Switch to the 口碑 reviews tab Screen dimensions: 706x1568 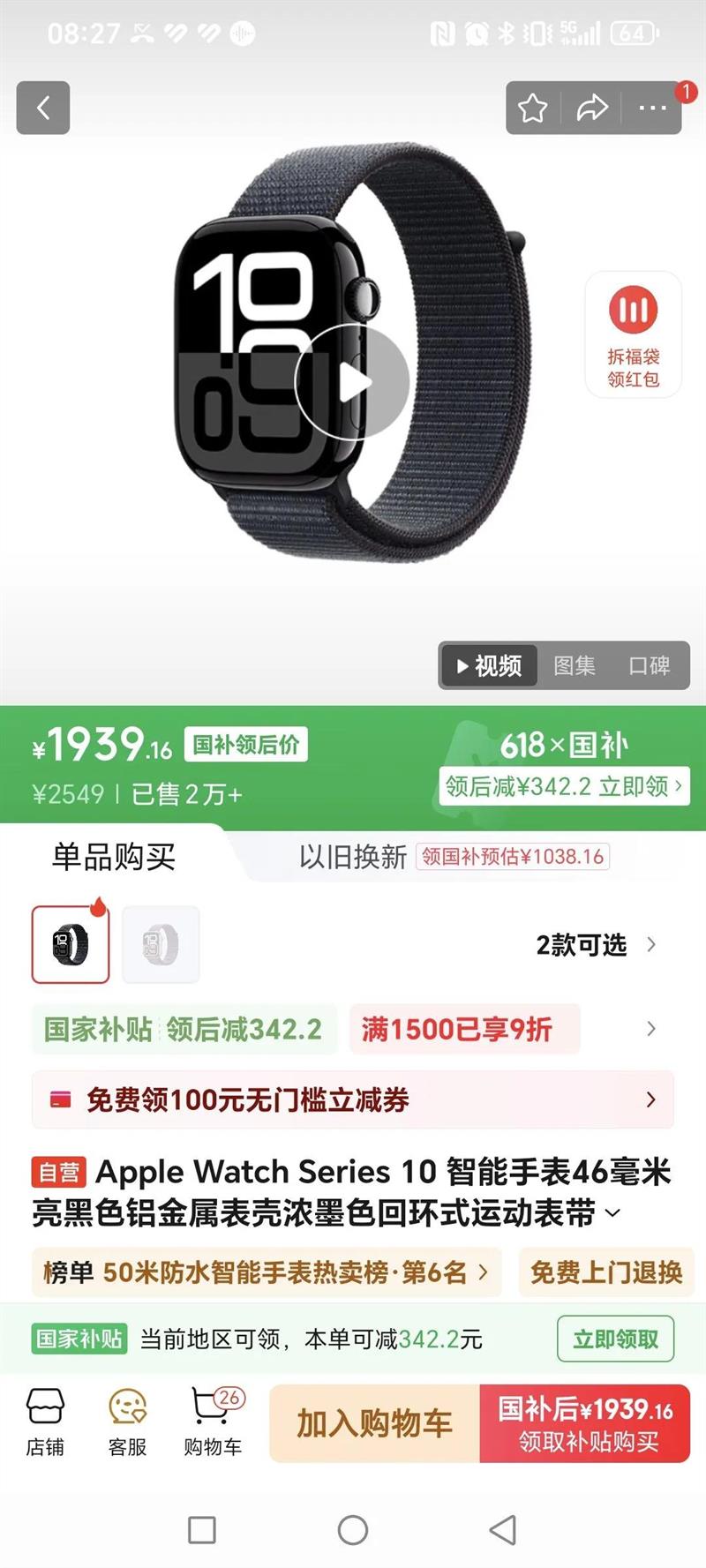(649, 665)
